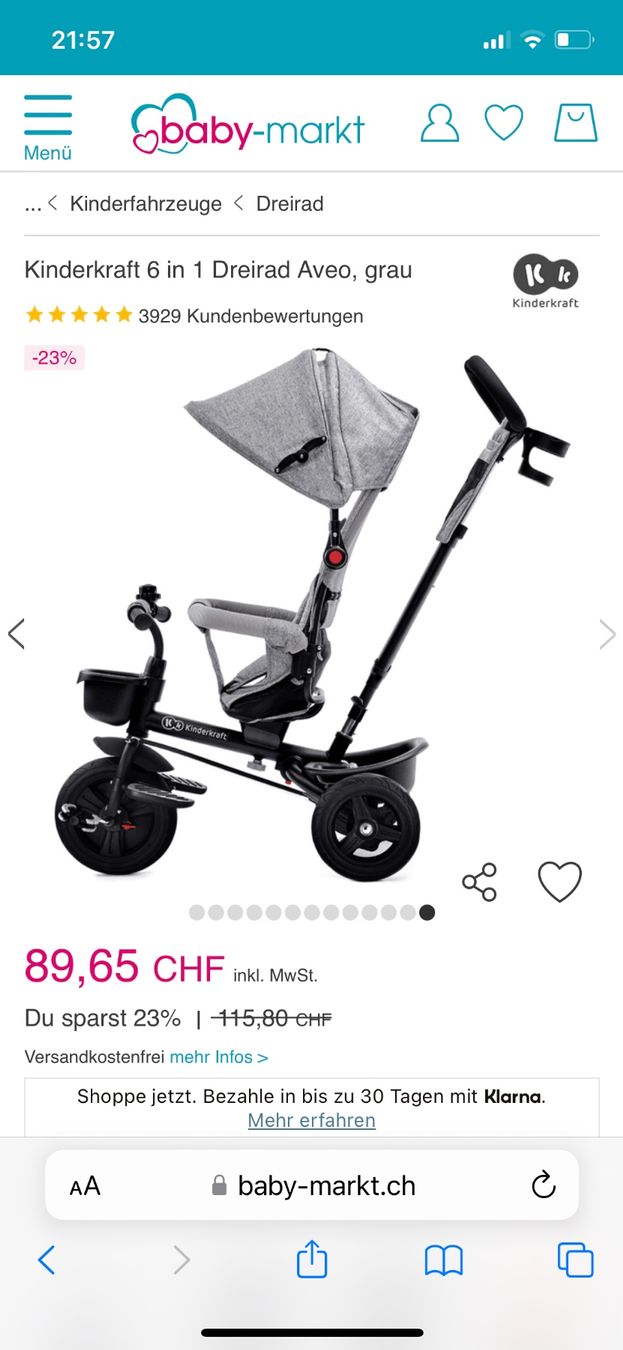Open the shopping bag

575,123
